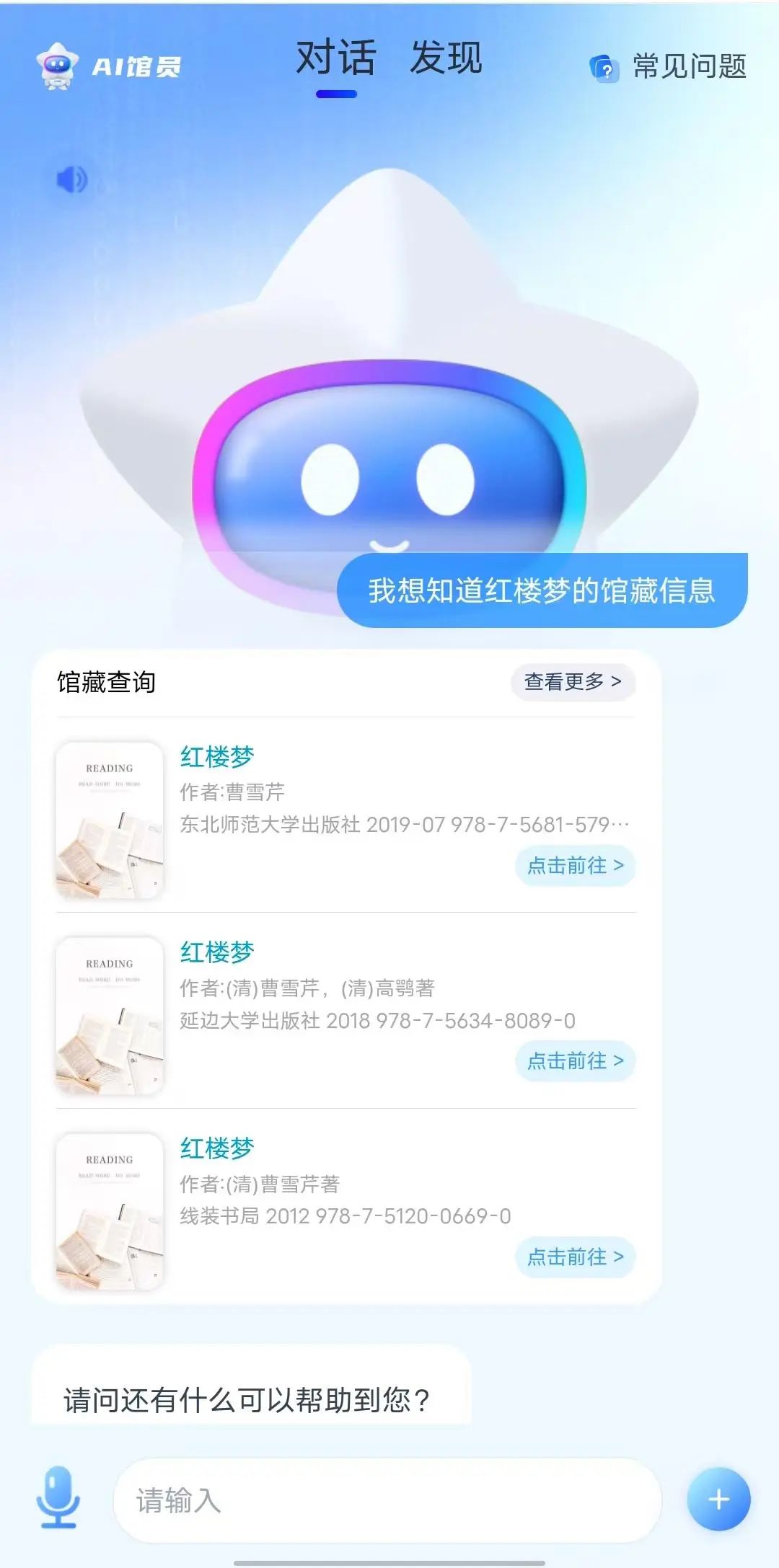779x1568 pixels.
Task: Open the 红楼梦 cover by 东北师范大学出版社
Action: [110, 820]
